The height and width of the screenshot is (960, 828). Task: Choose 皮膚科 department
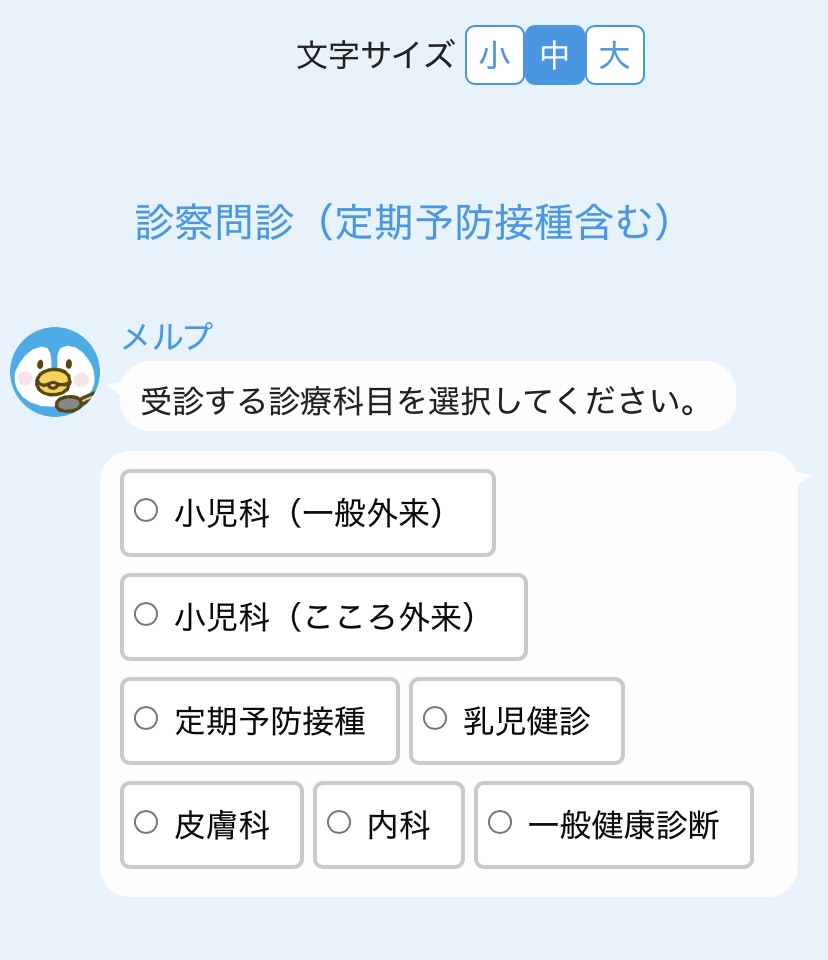coord(147,823)
